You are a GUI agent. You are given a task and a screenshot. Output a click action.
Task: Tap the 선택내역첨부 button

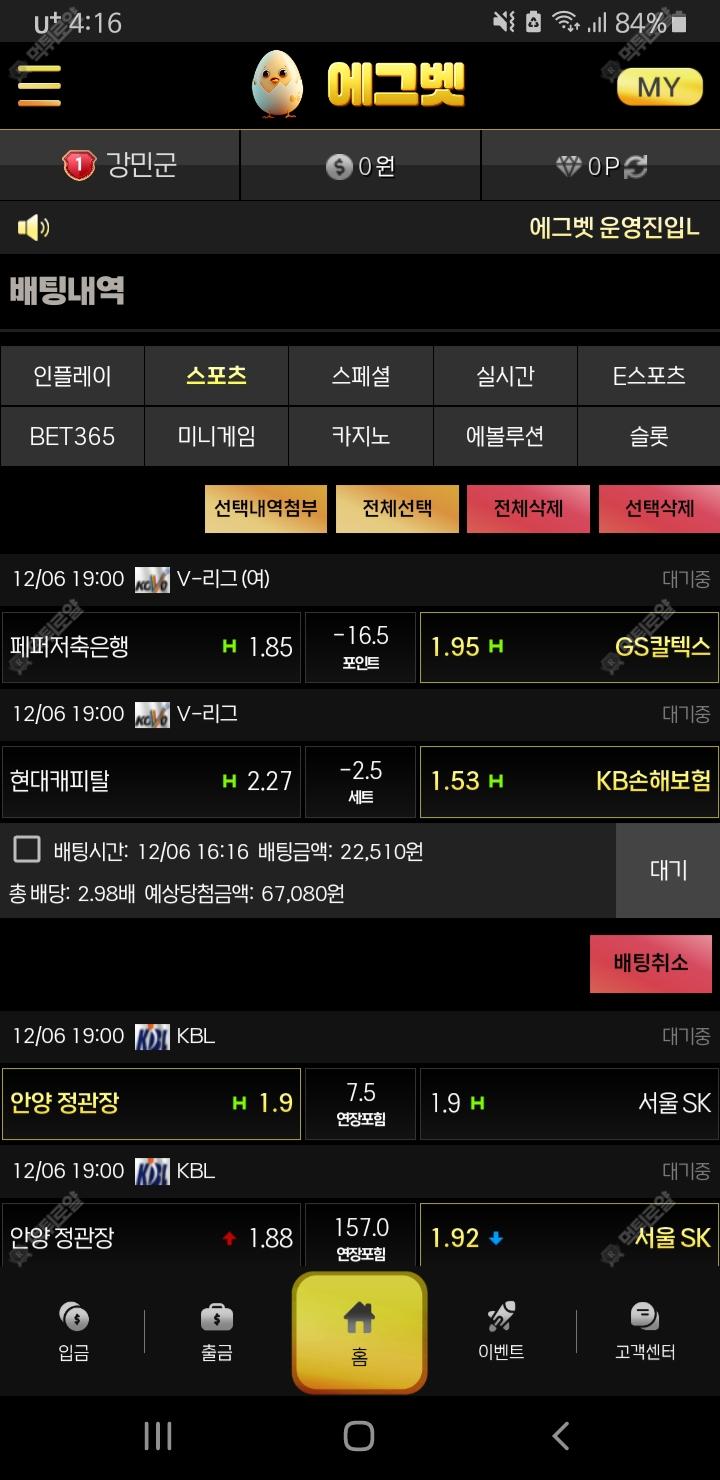(x=265, y=508)
